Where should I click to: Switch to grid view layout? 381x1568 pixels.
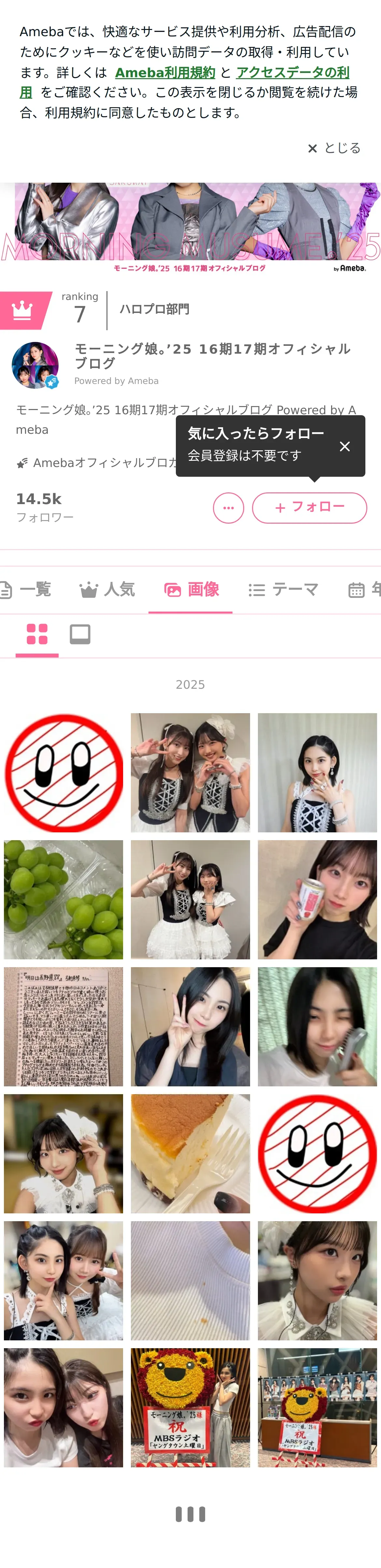[x=37, y=634]
